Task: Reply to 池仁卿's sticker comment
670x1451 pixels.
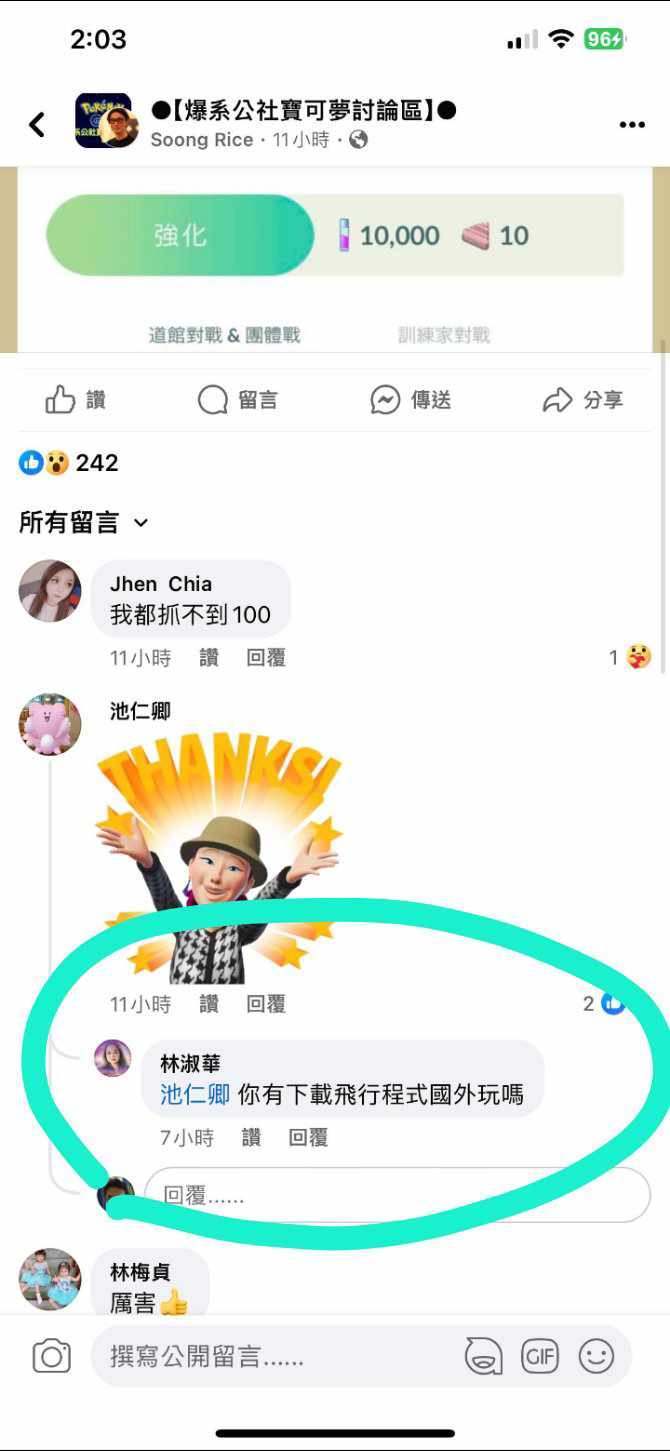Action: 266,1004
